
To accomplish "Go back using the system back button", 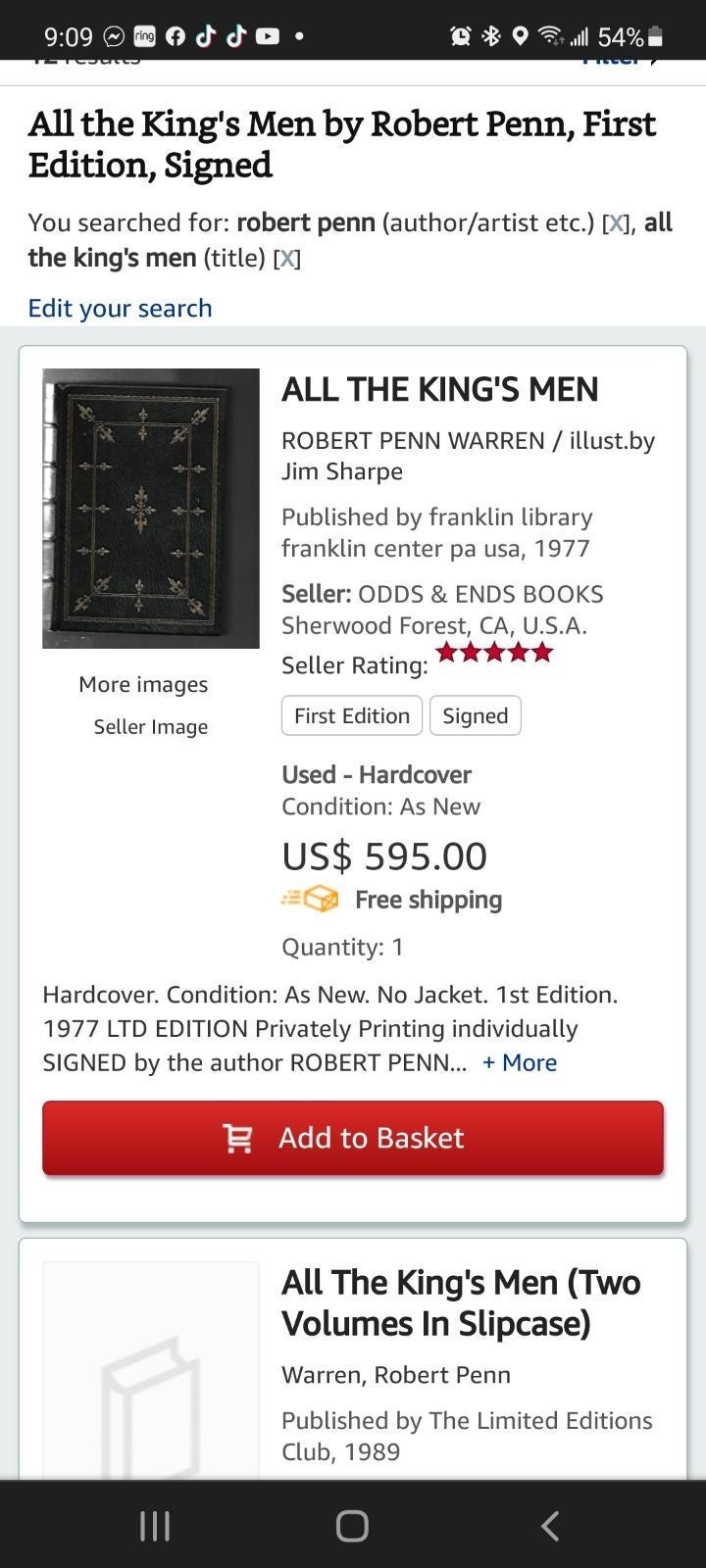I will 550,1525.
